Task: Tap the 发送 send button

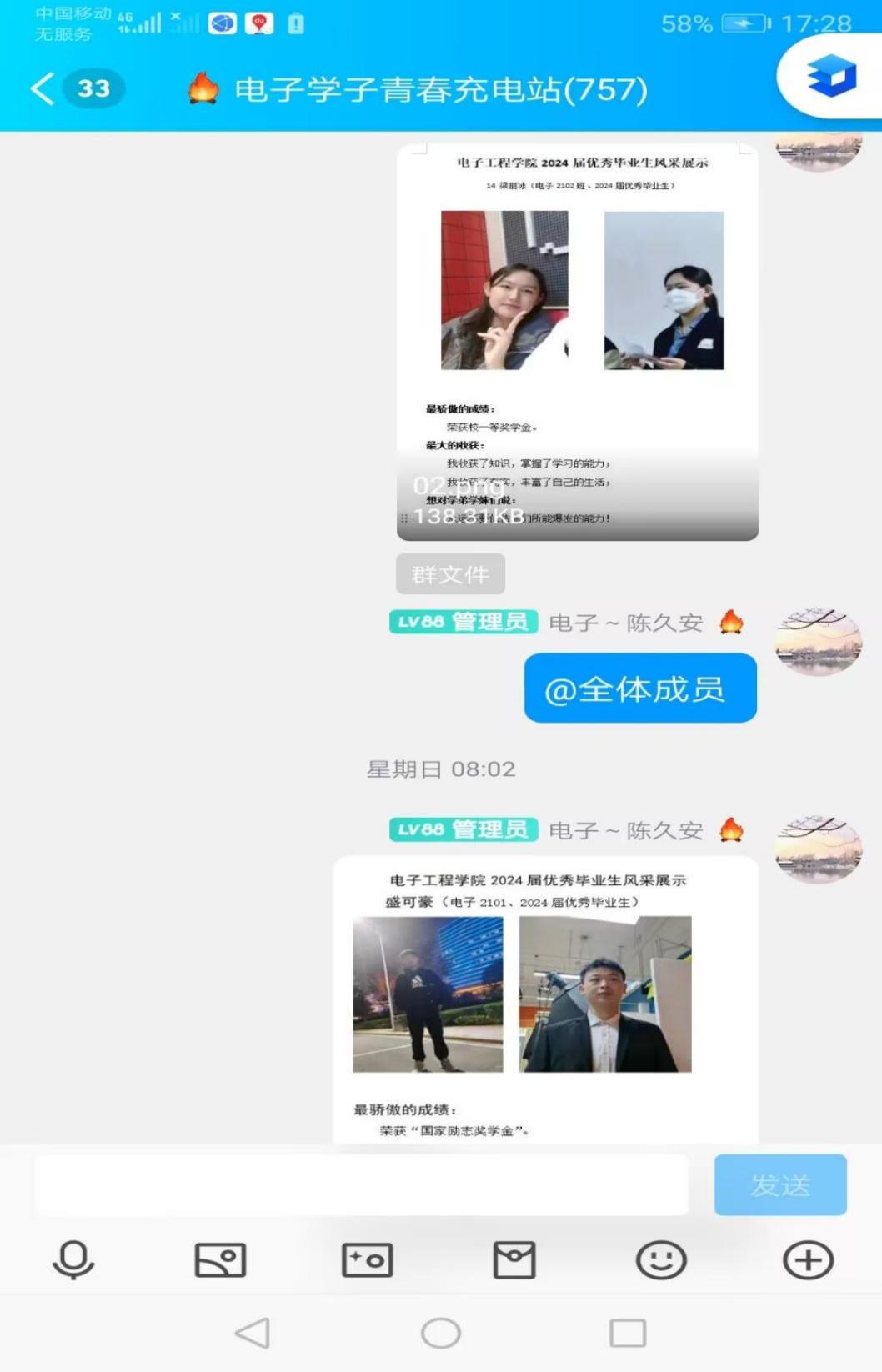Action: coord(779,1184)
